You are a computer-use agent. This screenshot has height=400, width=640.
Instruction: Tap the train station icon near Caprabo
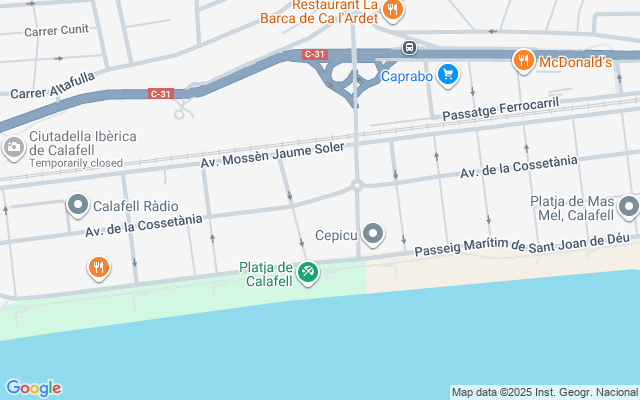tap(408, 47)
